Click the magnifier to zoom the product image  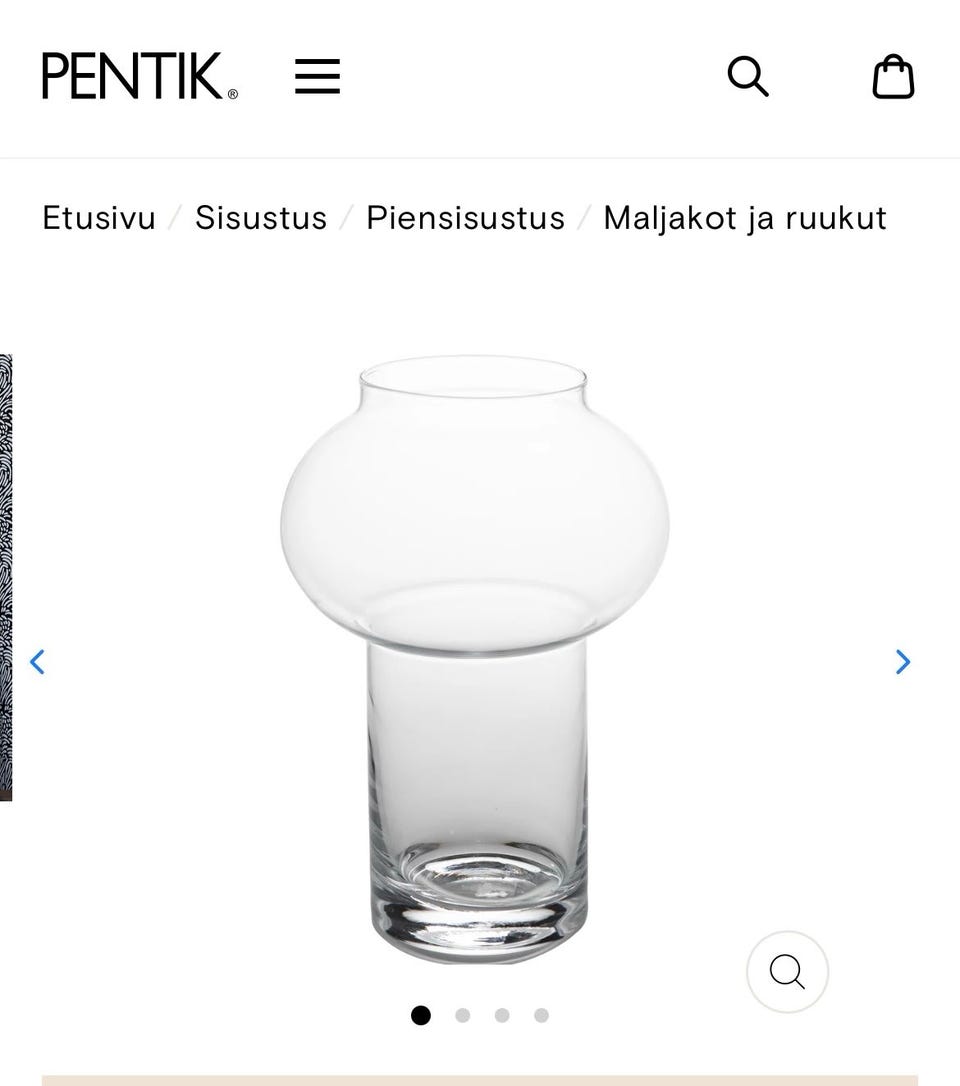(787, 971)
